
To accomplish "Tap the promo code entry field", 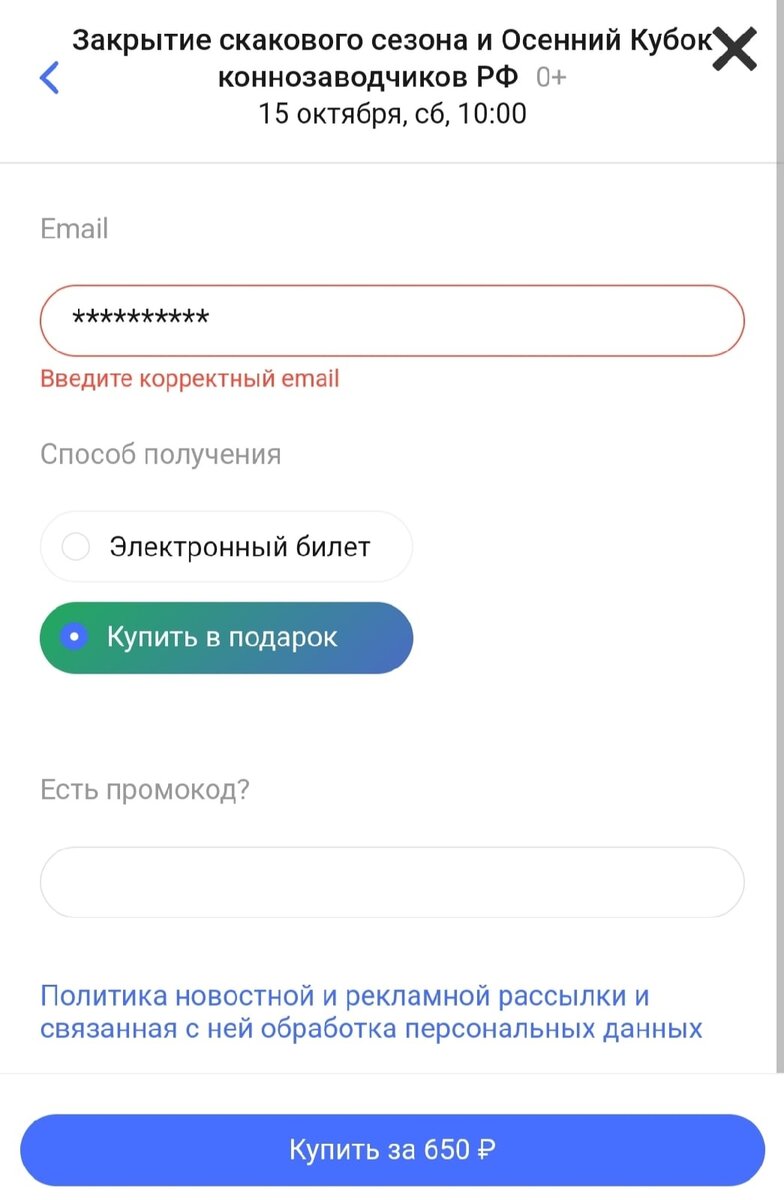I will [x=392, y=881].
